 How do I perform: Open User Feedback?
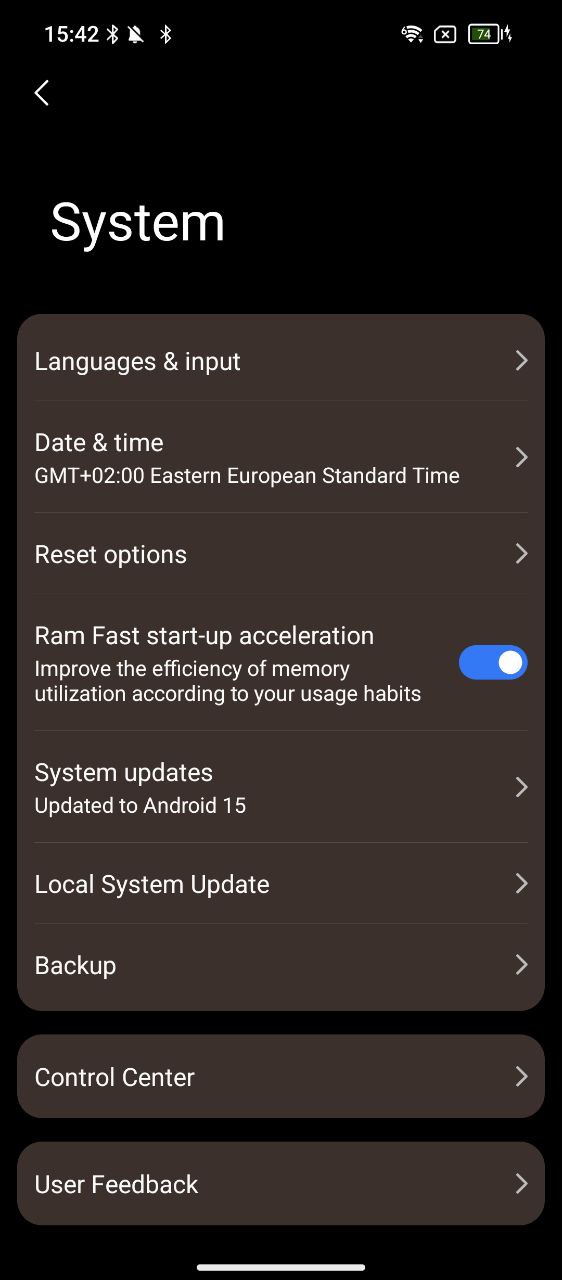pyautogui.click(x=281, y=1184)
